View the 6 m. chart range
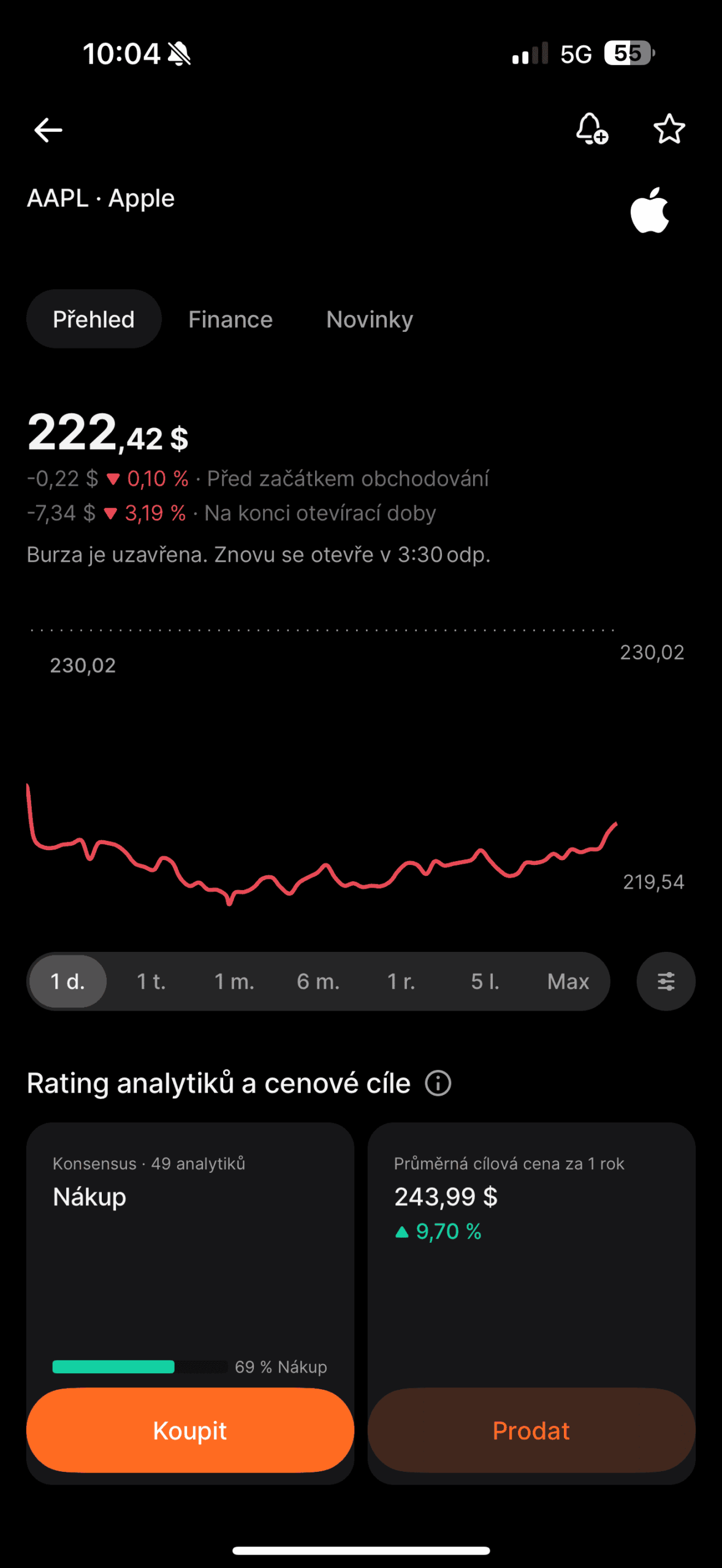The width and height of the screenshot is (722, 1568). (x=318, y=981)
